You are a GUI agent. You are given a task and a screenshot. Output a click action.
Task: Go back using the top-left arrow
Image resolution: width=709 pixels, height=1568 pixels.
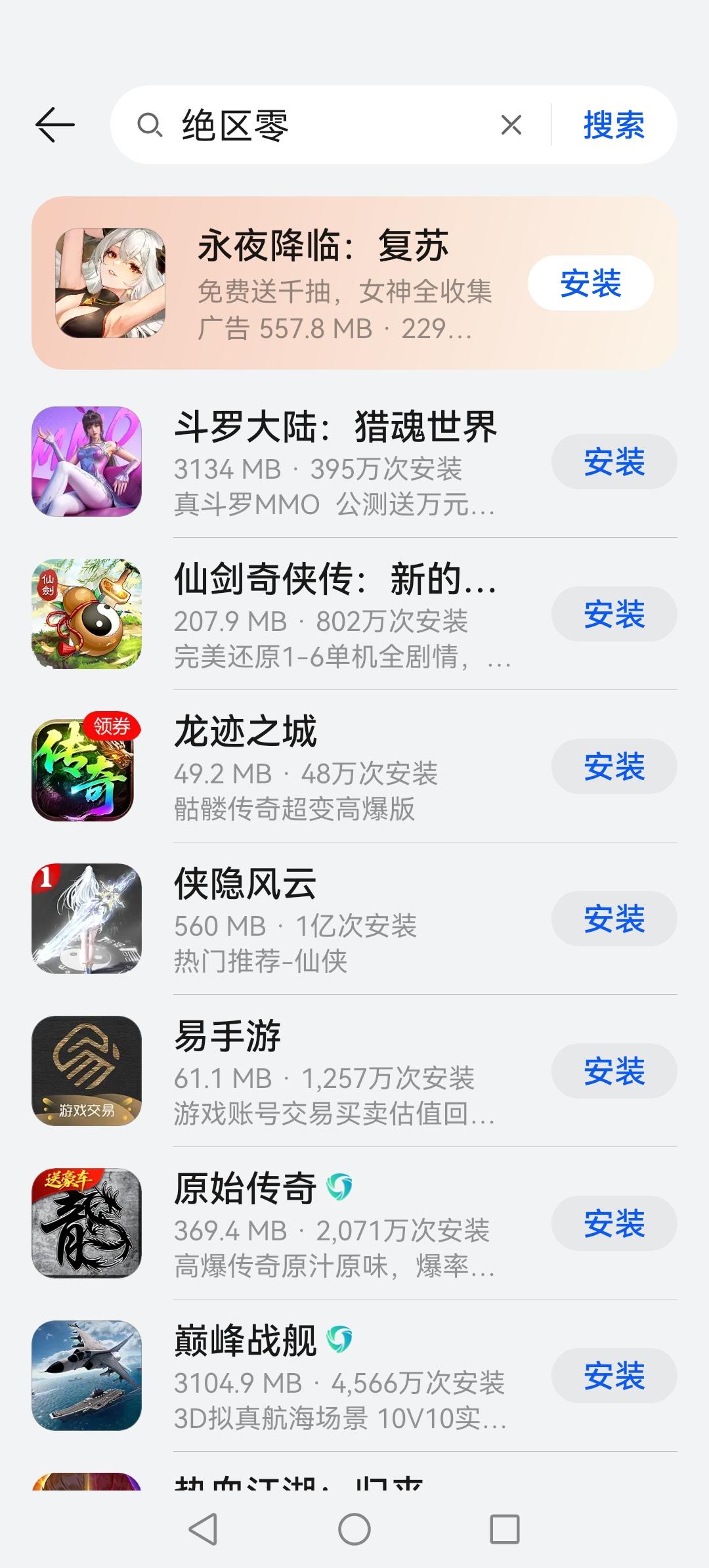54,125
